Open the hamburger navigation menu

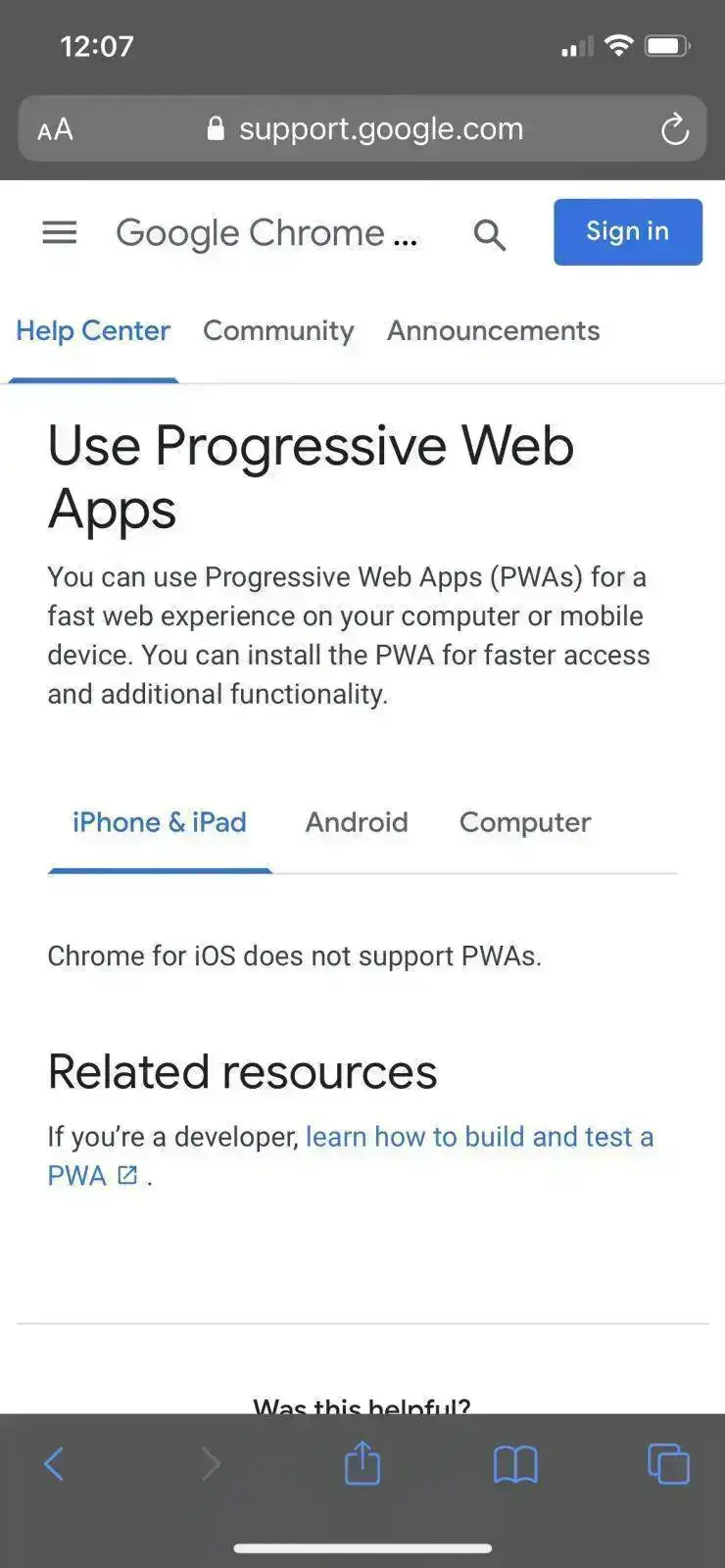[59, 232]
